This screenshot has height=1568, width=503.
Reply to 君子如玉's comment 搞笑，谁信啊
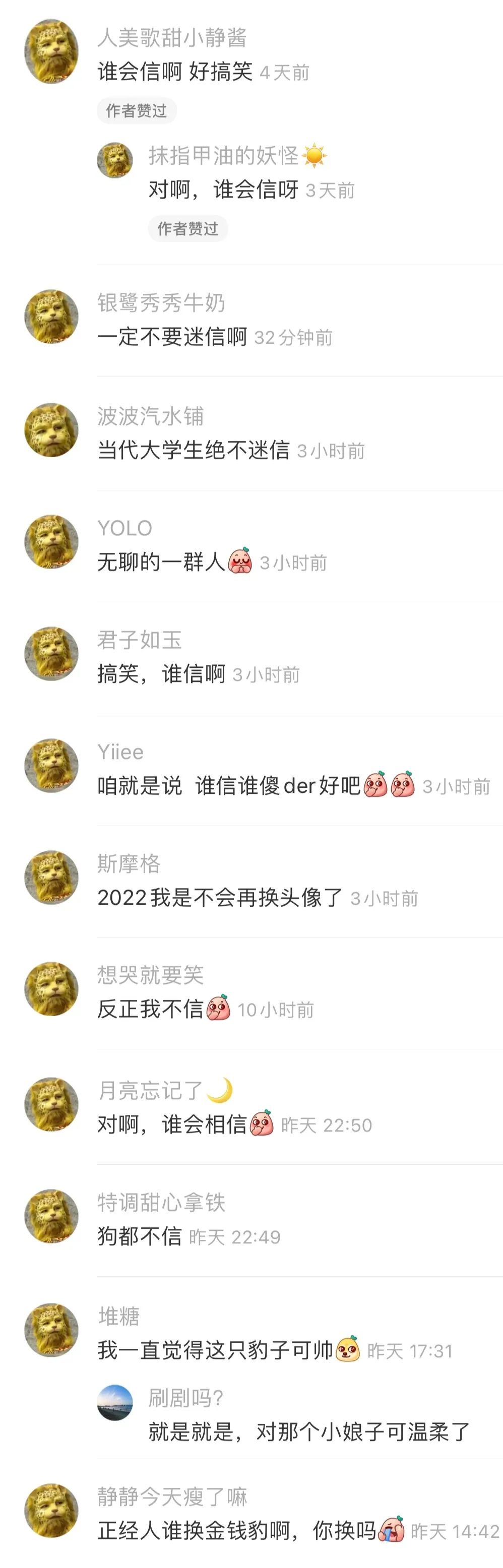click(x=161, y=674)
